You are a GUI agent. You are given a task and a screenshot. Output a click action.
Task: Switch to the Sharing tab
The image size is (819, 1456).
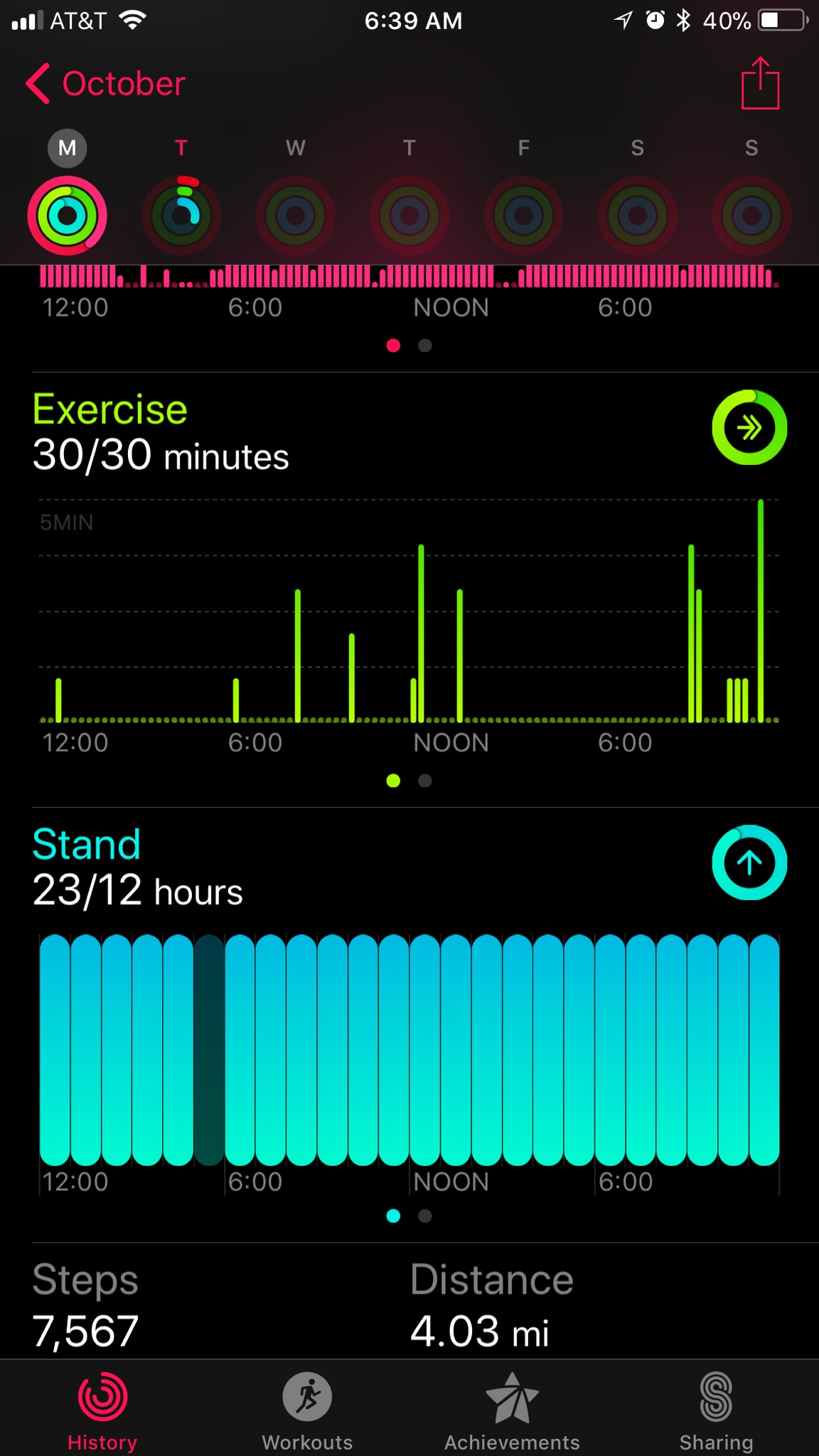716,1411
